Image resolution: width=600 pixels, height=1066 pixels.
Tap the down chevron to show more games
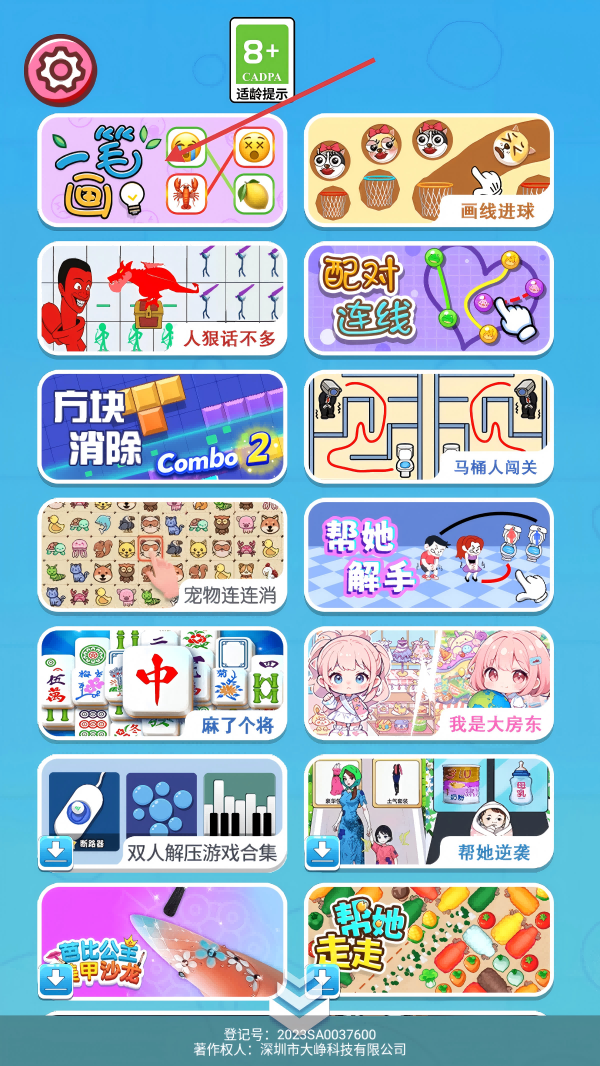pos(298,999)
